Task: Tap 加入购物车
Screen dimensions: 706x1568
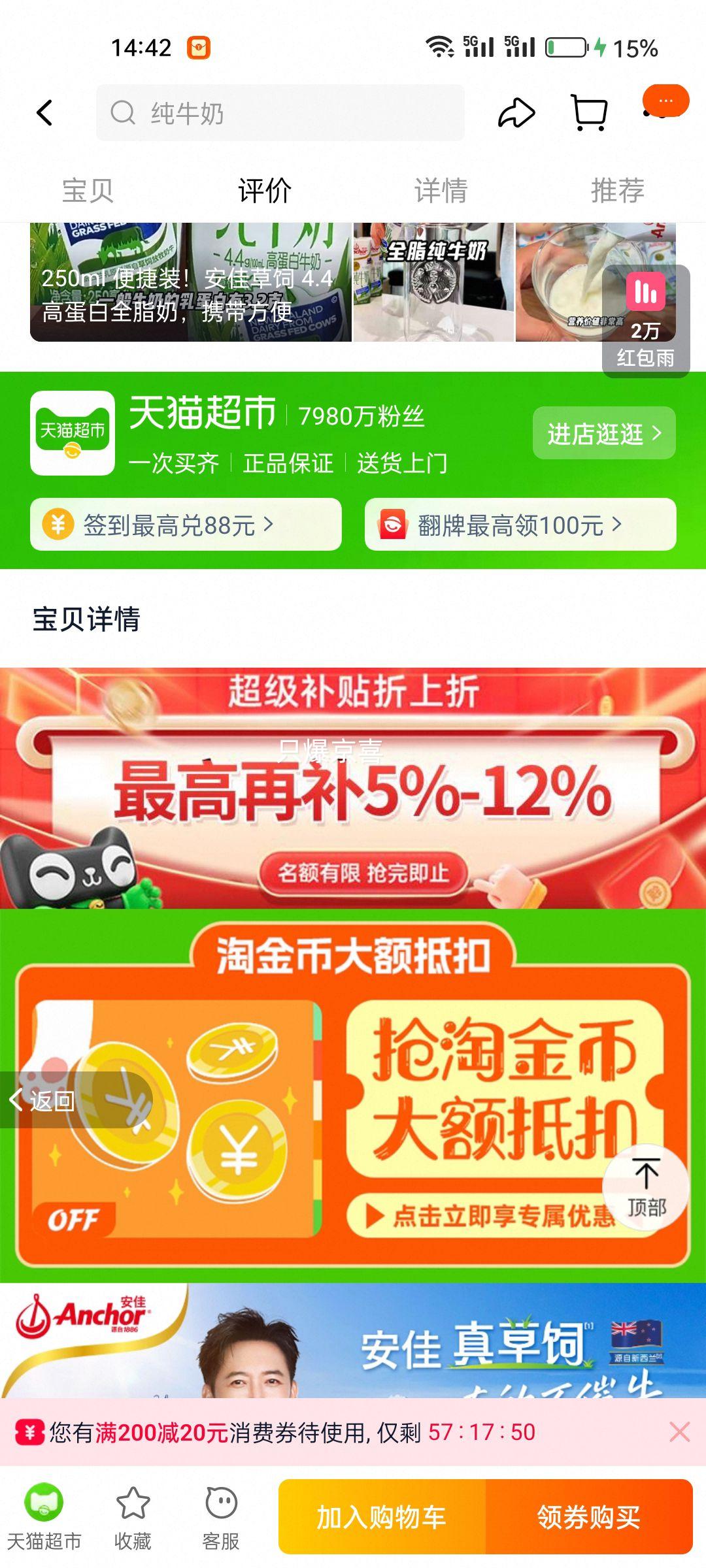Action: coord(382,1517)
